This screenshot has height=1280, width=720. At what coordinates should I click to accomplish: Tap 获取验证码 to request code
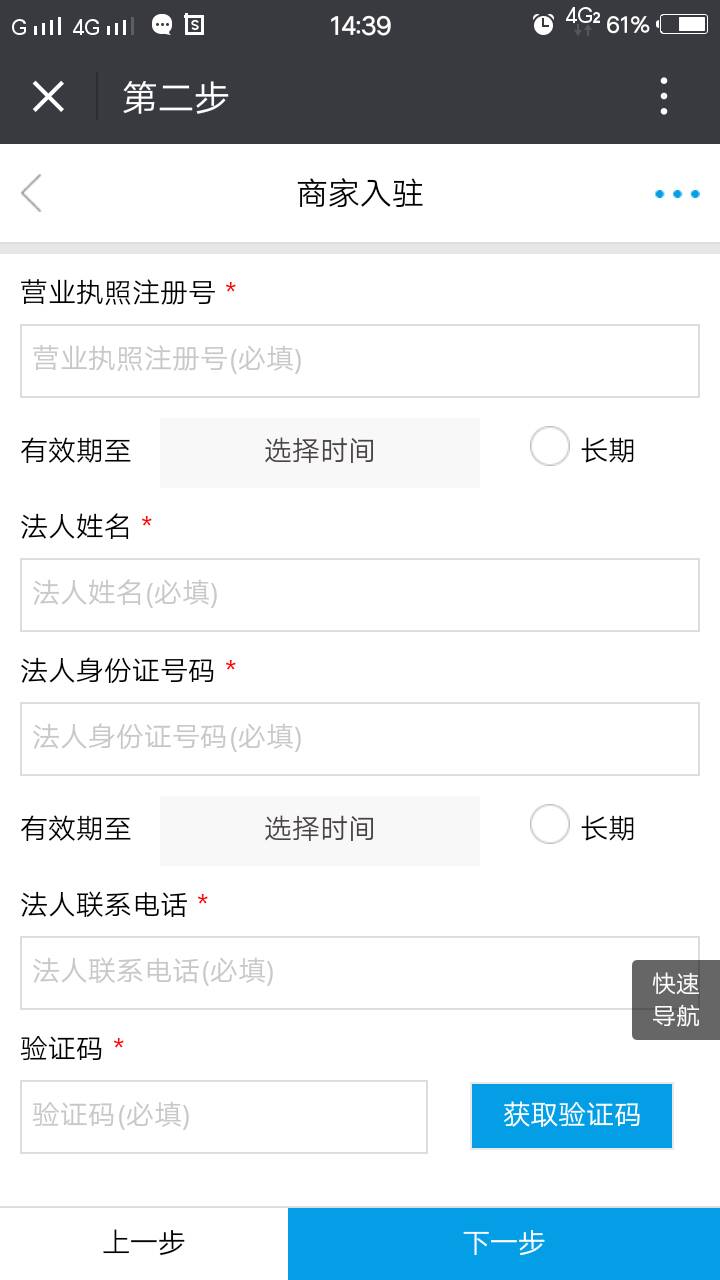coord(572,1115)
